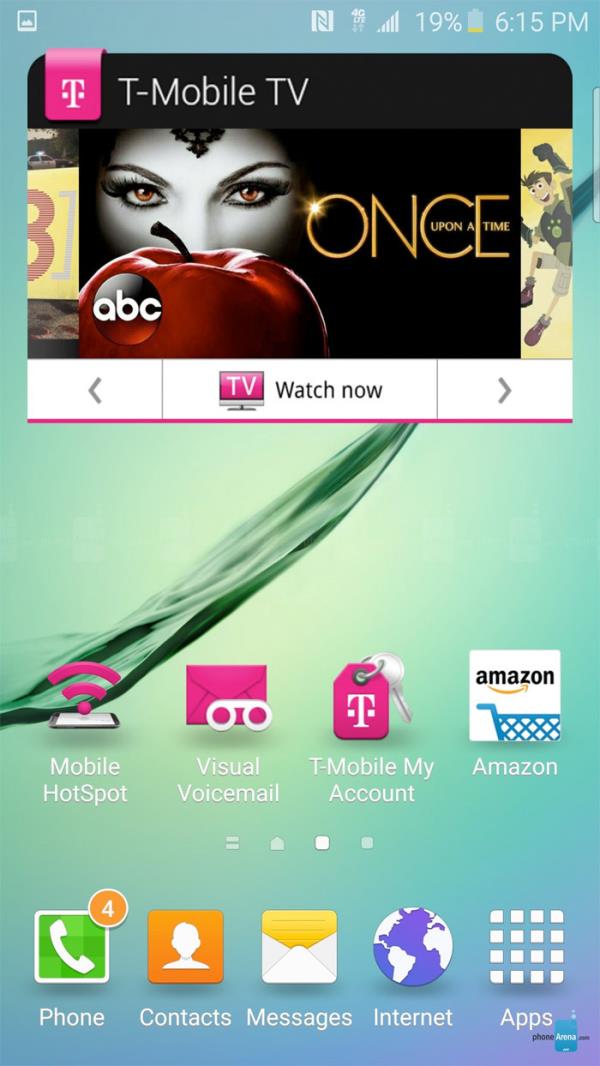Open the Phone dialer
Screen dimensions: 600x1066
coord(72,947)
